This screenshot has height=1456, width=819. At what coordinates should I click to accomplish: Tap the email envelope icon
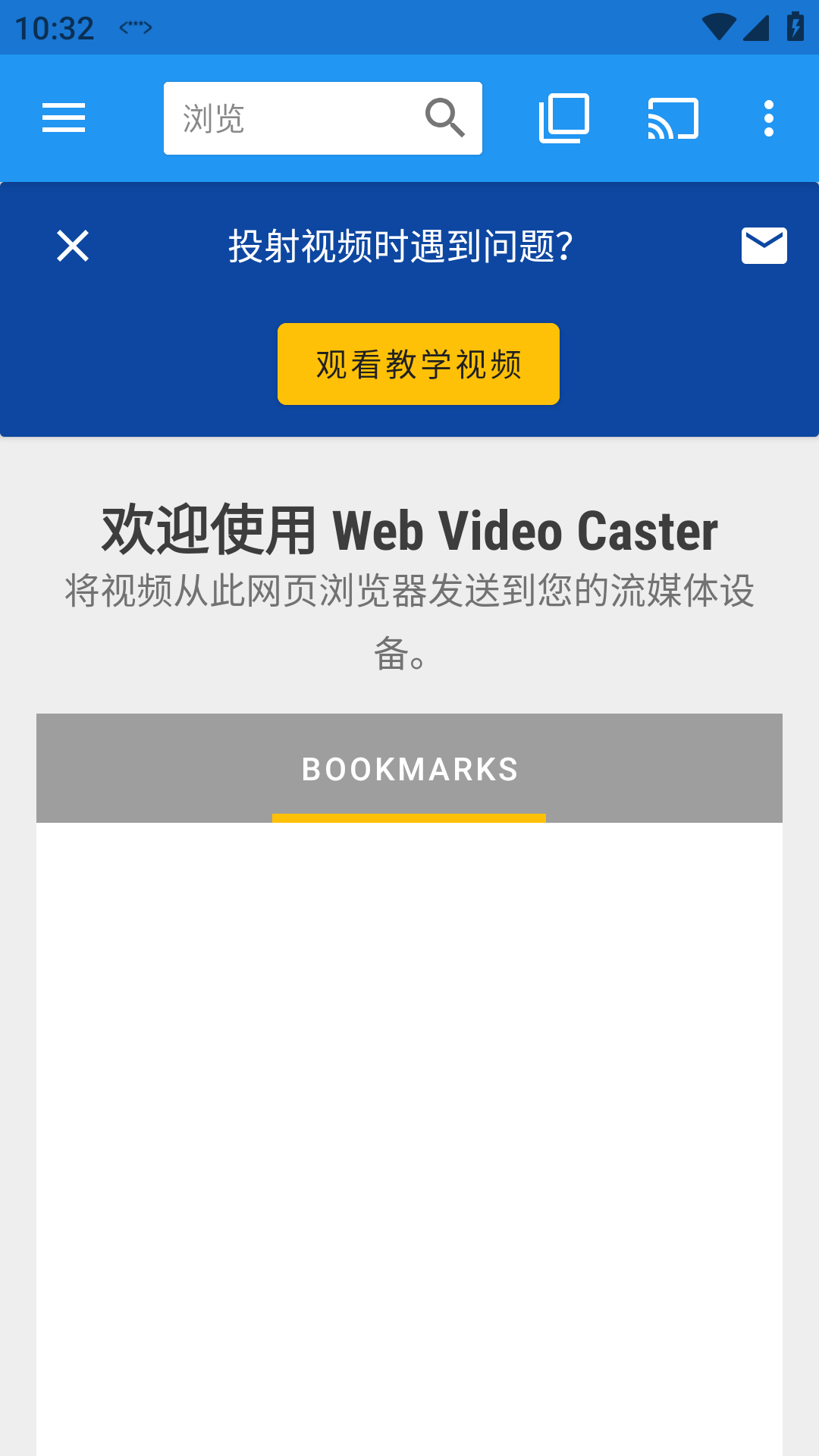[764, 246]
